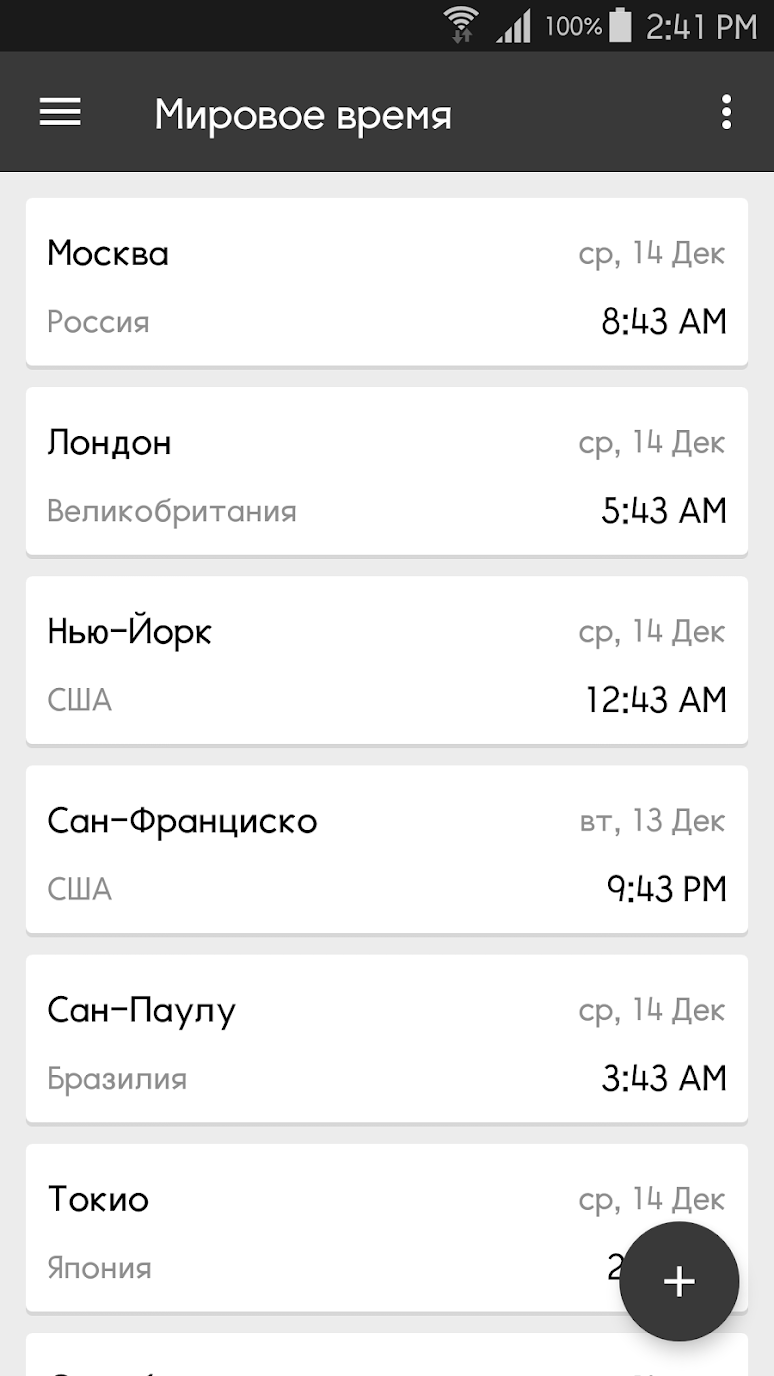Open the Москва time card
774x1376 pixels.
386,282
